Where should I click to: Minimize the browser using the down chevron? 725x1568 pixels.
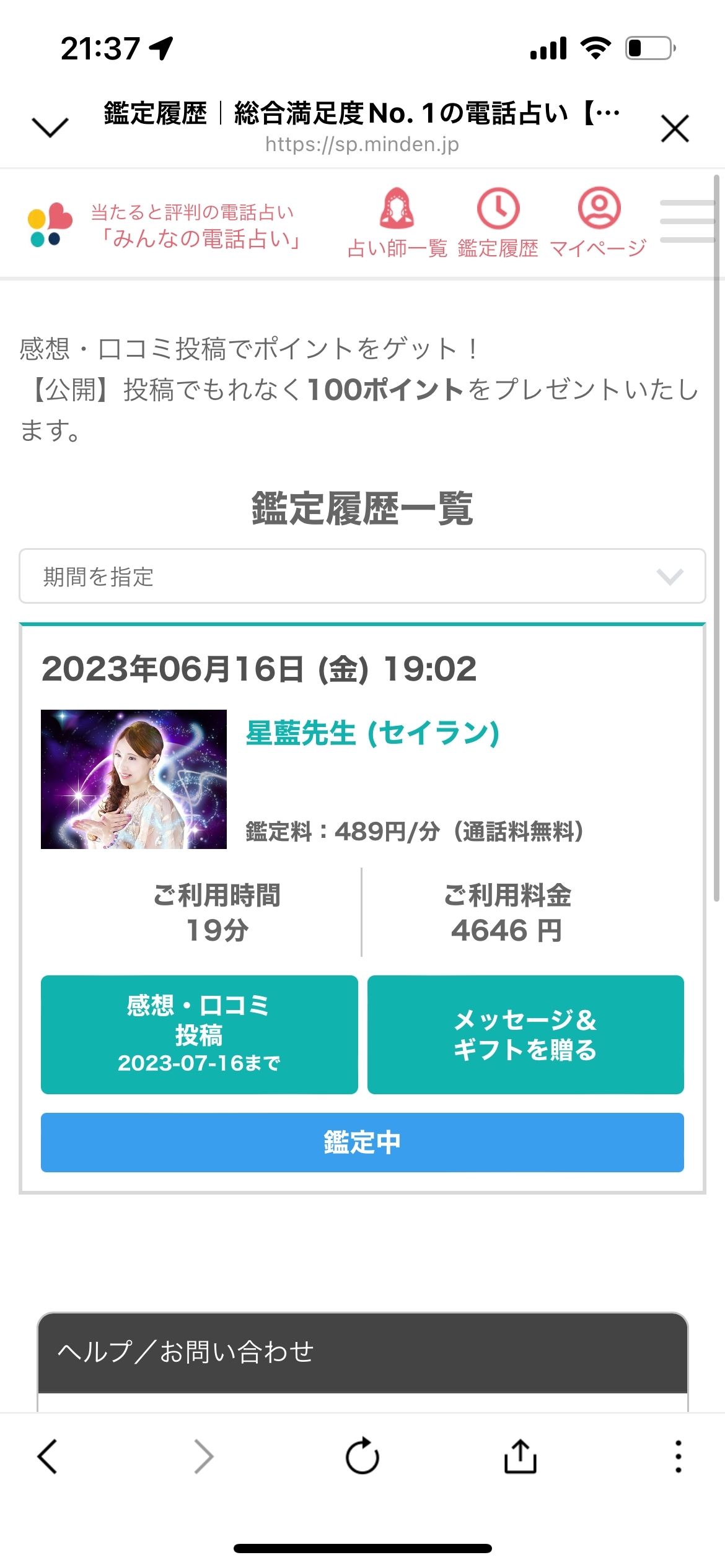coord(50,127)
